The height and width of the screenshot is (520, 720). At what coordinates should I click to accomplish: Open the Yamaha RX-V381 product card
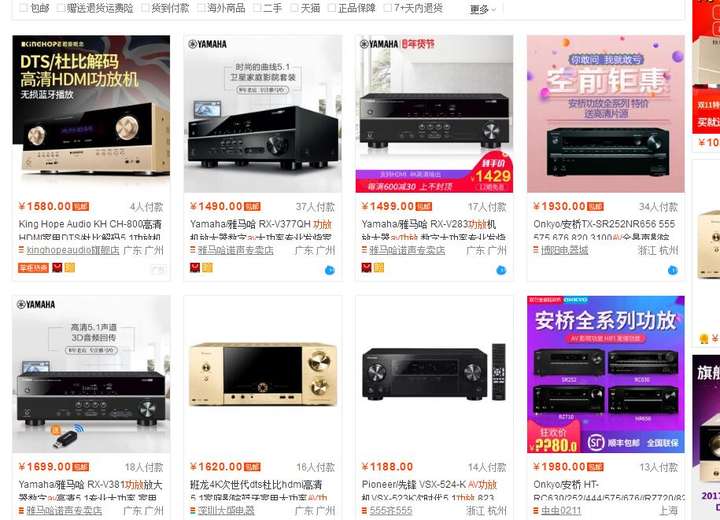[91, 373]
